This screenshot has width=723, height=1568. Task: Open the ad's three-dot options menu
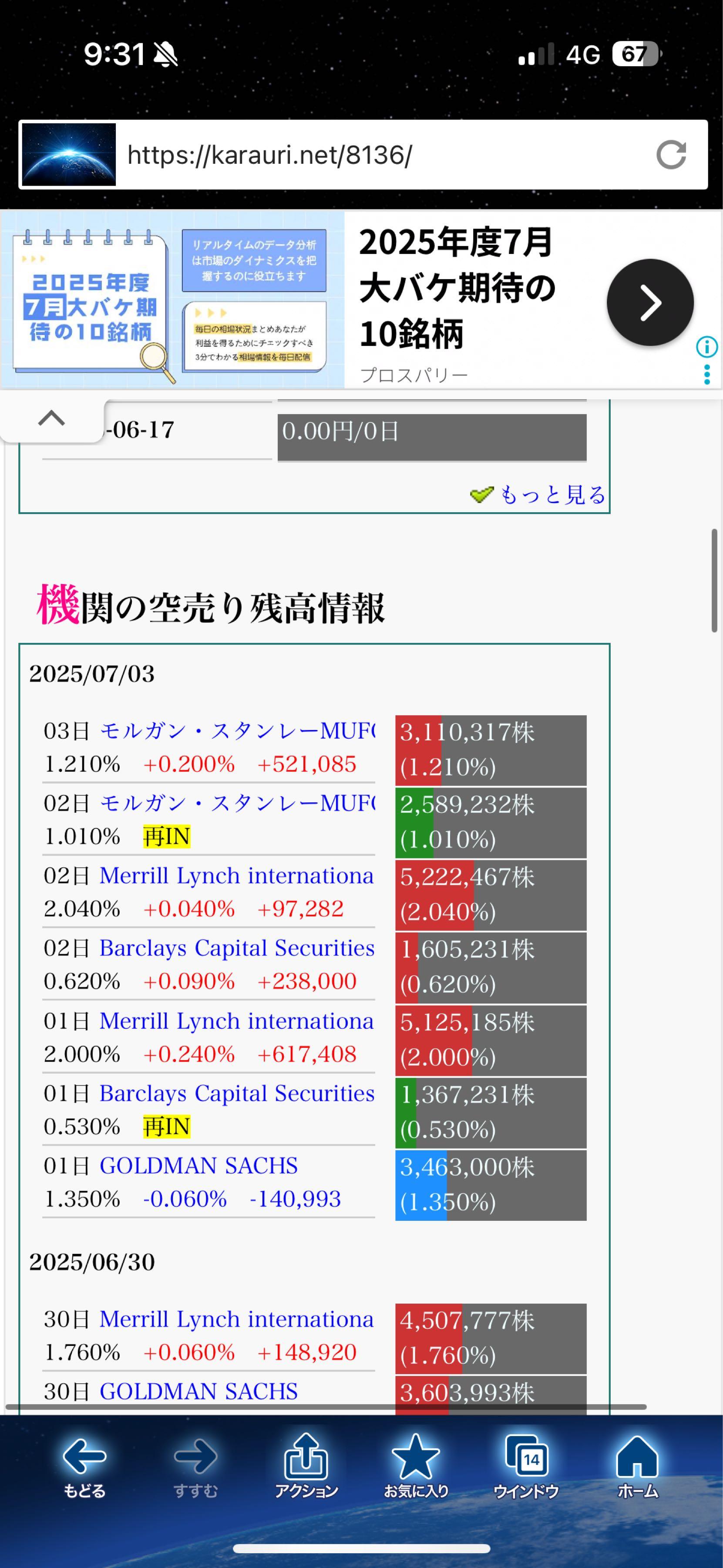click(x=706, y=373)
